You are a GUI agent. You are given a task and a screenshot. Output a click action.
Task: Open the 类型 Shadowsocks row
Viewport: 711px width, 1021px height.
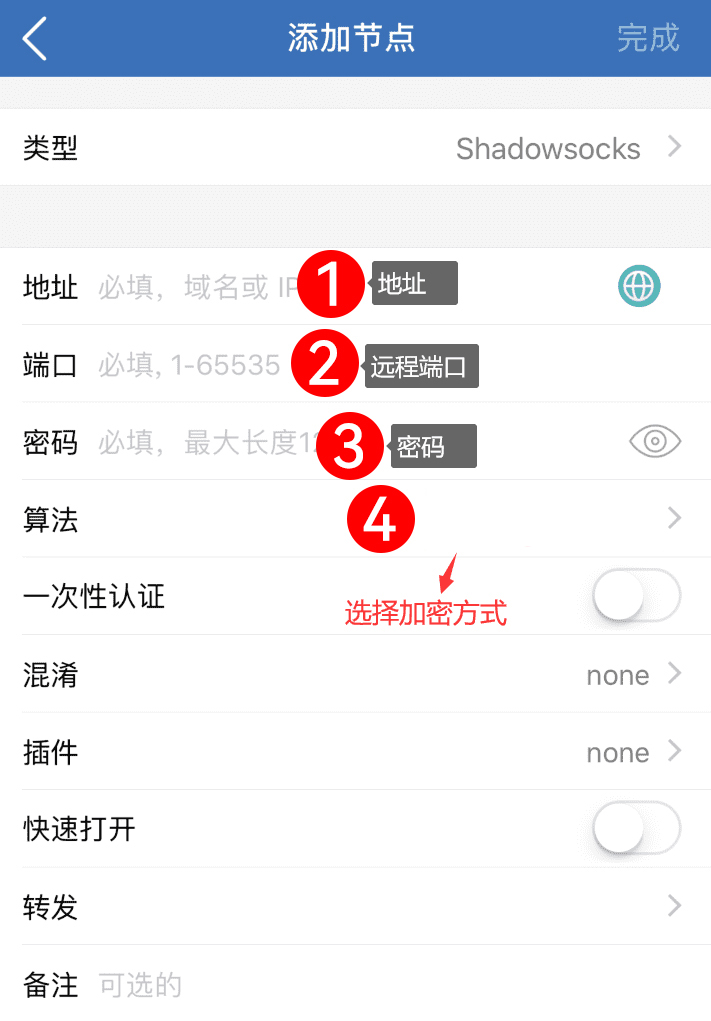pos(355,149)
